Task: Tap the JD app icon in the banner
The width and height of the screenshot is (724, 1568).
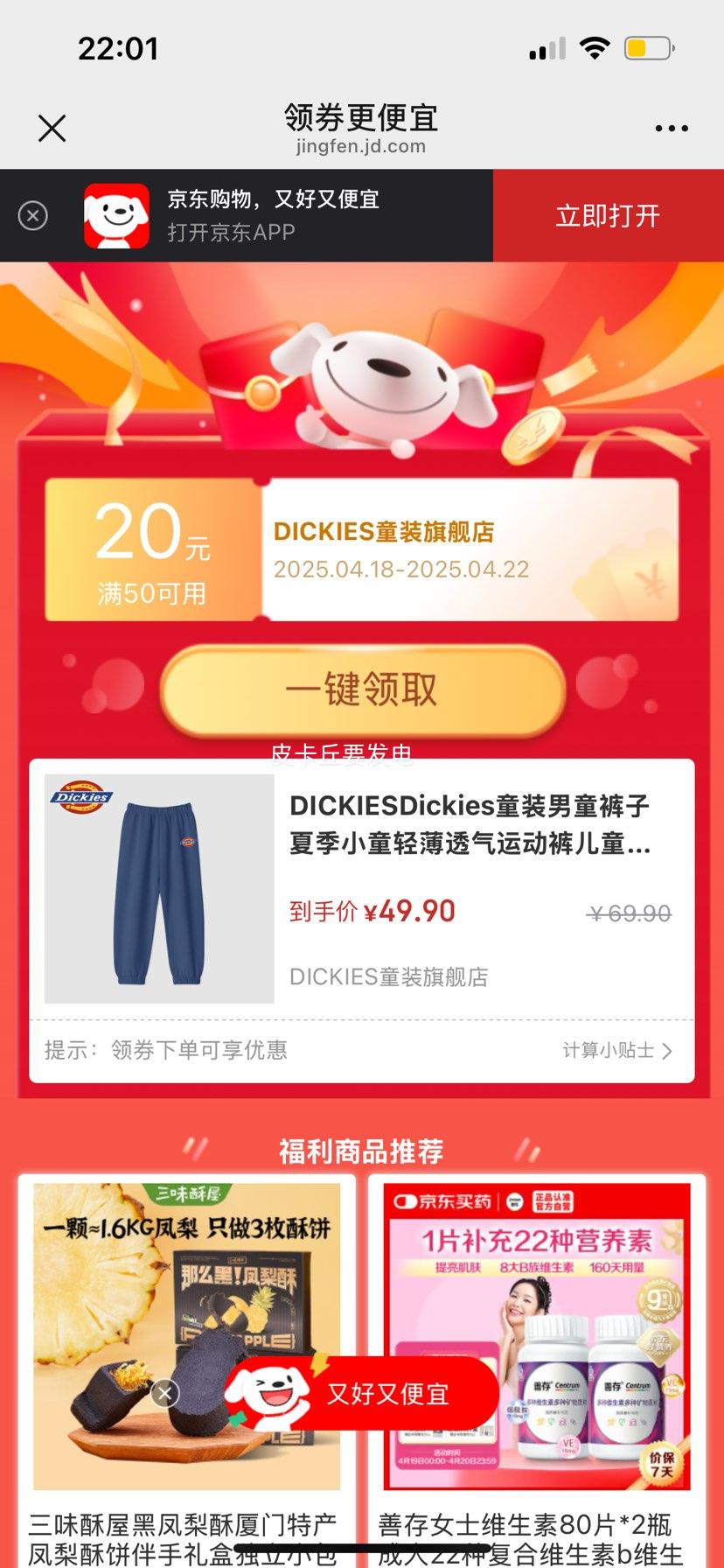Action: pos(117,215)
